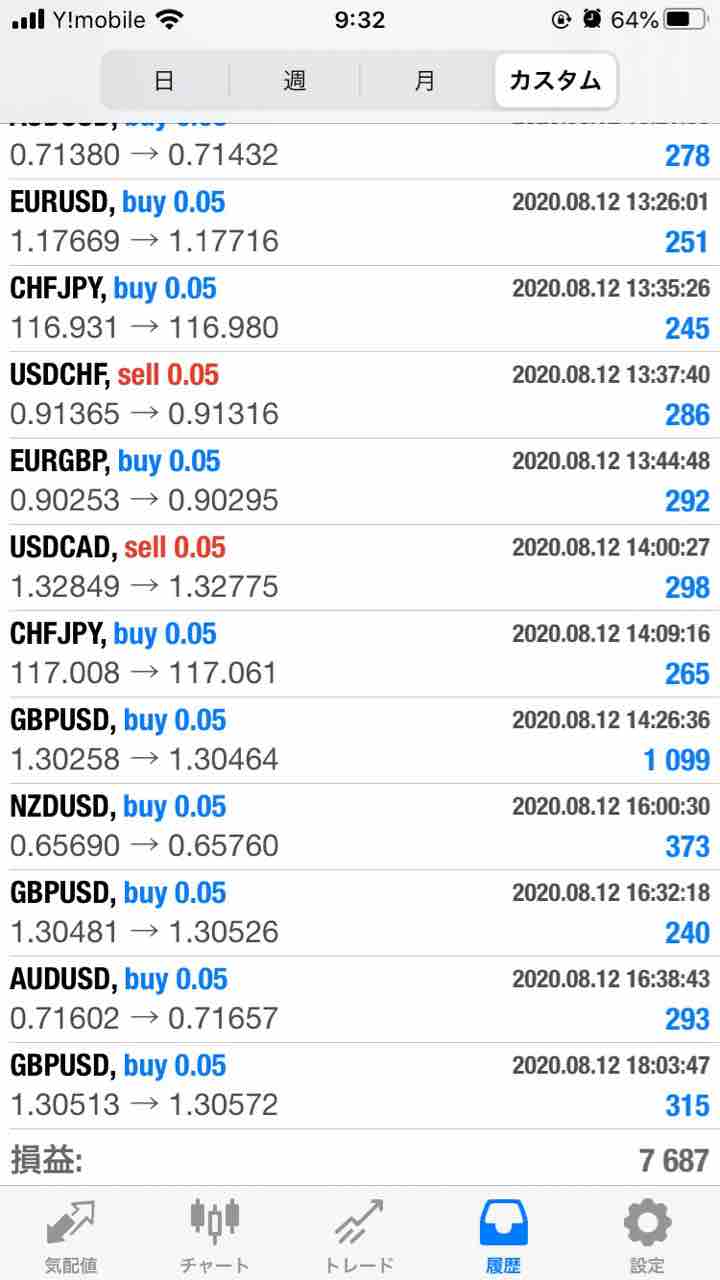Open the USDCAD sell trade row
The height and width of the screenshot is (1280, 720).
(360, 567)
